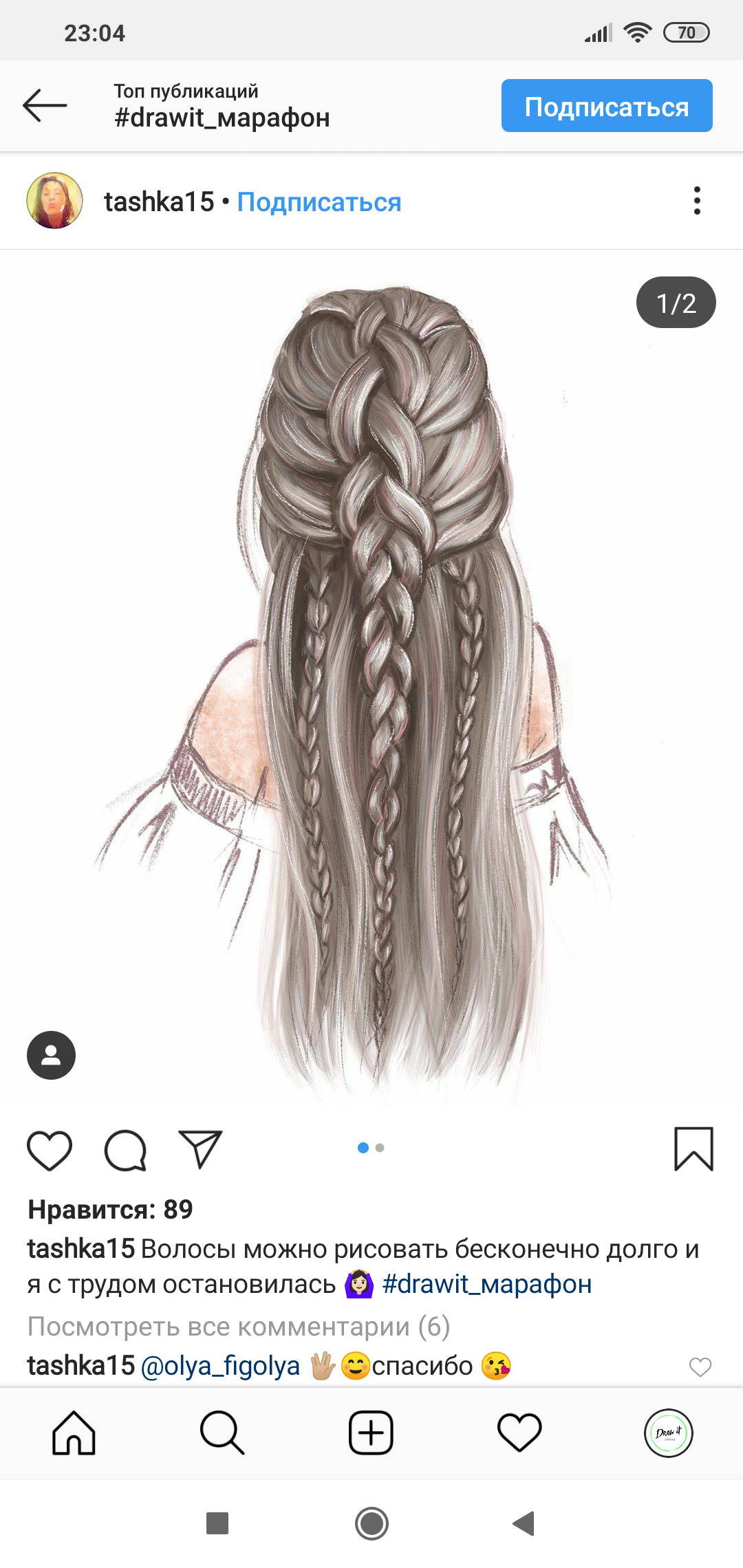Screen dimensions: 743x1568
Task: Open the #drawit_марафон hashtag in the caption
Action: coord(486,1284)
